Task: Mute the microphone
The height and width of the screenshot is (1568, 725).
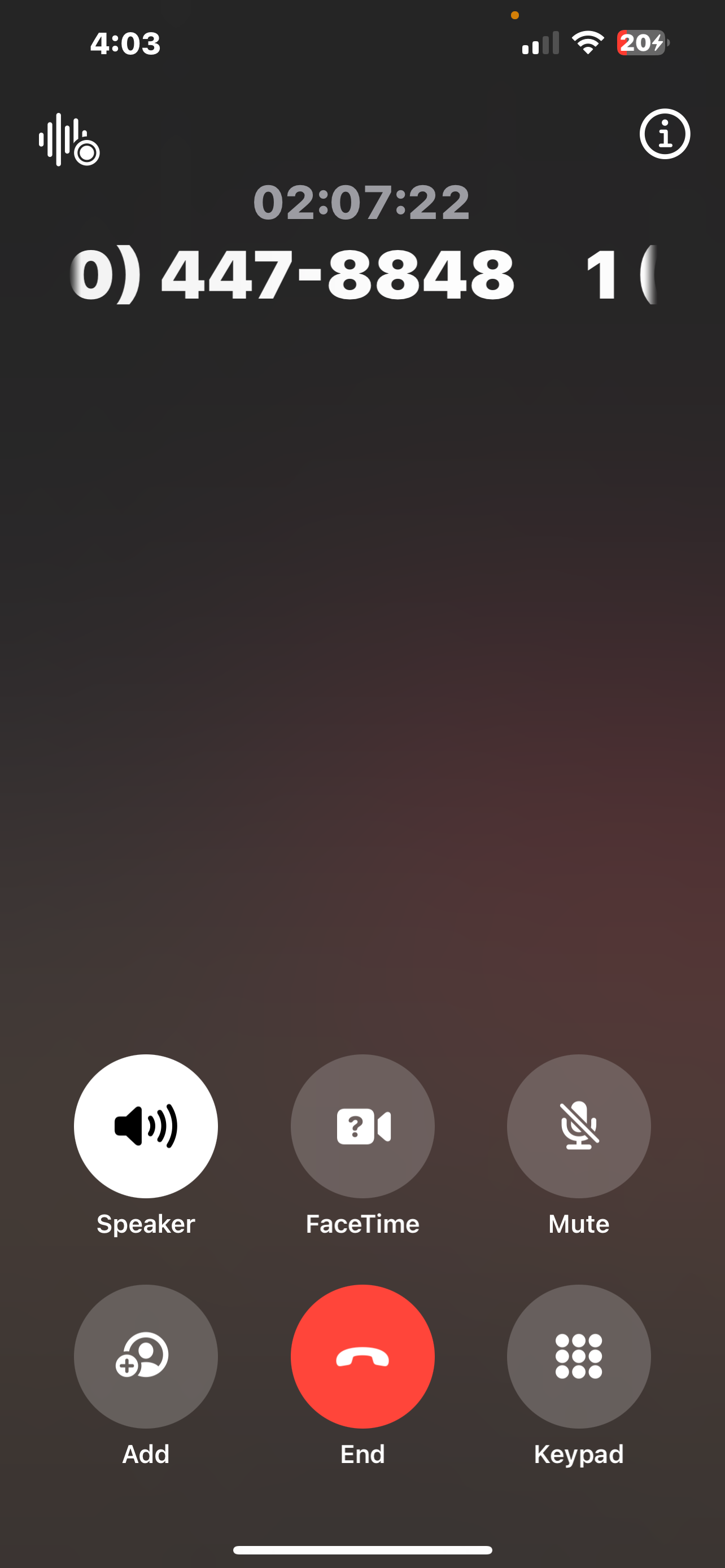Action: 579,1126
